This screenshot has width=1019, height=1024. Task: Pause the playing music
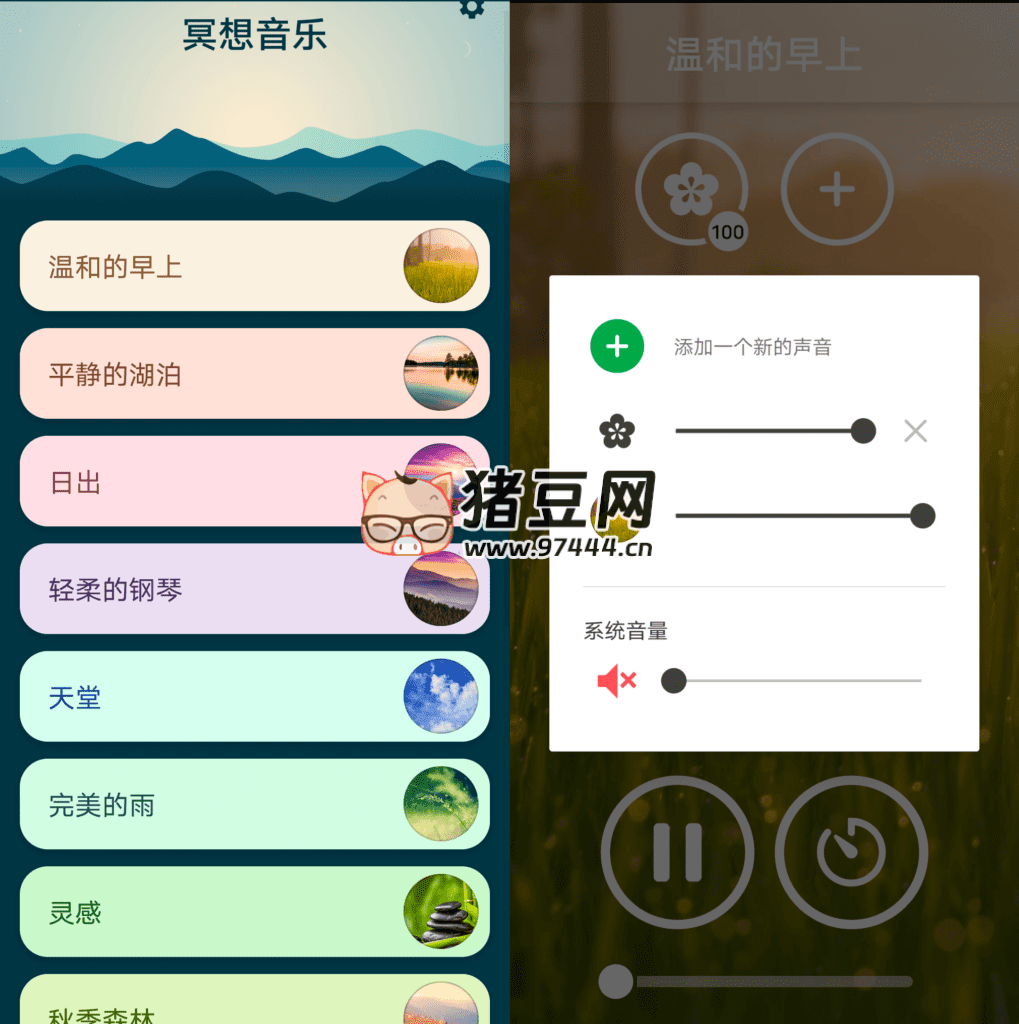point(677,853)
